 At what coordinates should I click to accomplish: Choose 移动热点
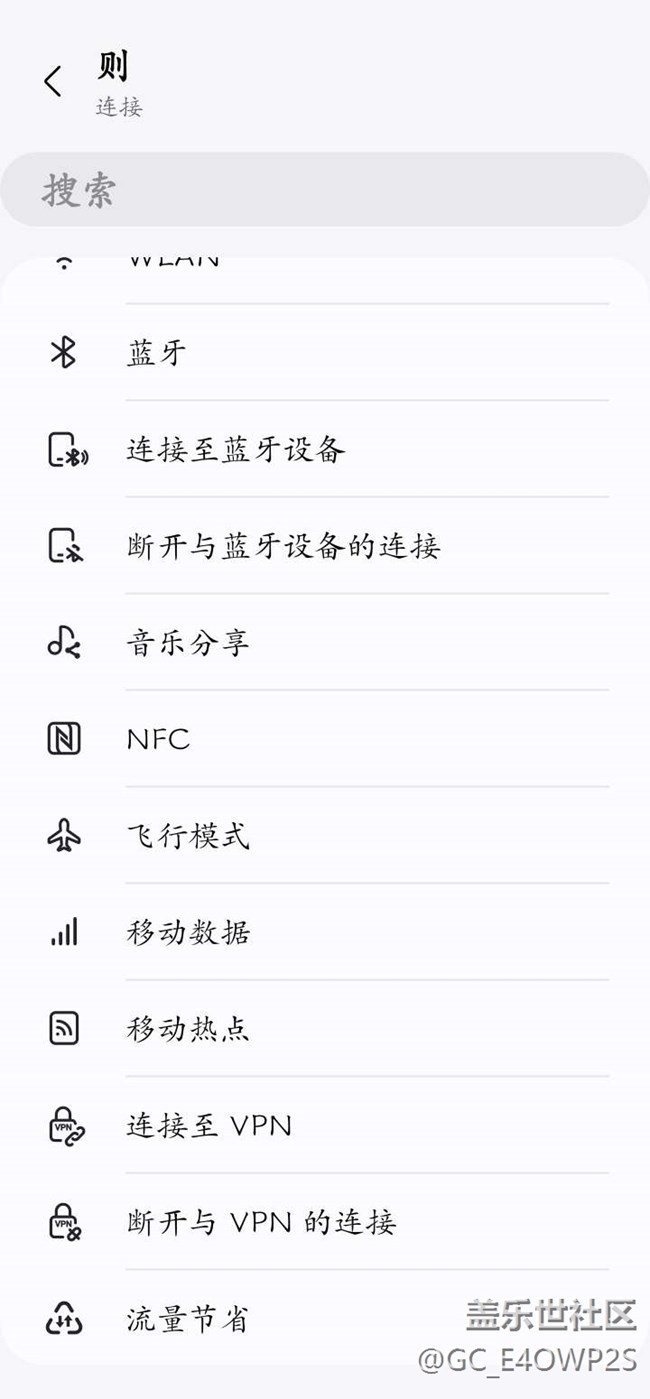pyautogui.click(x=324, y=1028)
